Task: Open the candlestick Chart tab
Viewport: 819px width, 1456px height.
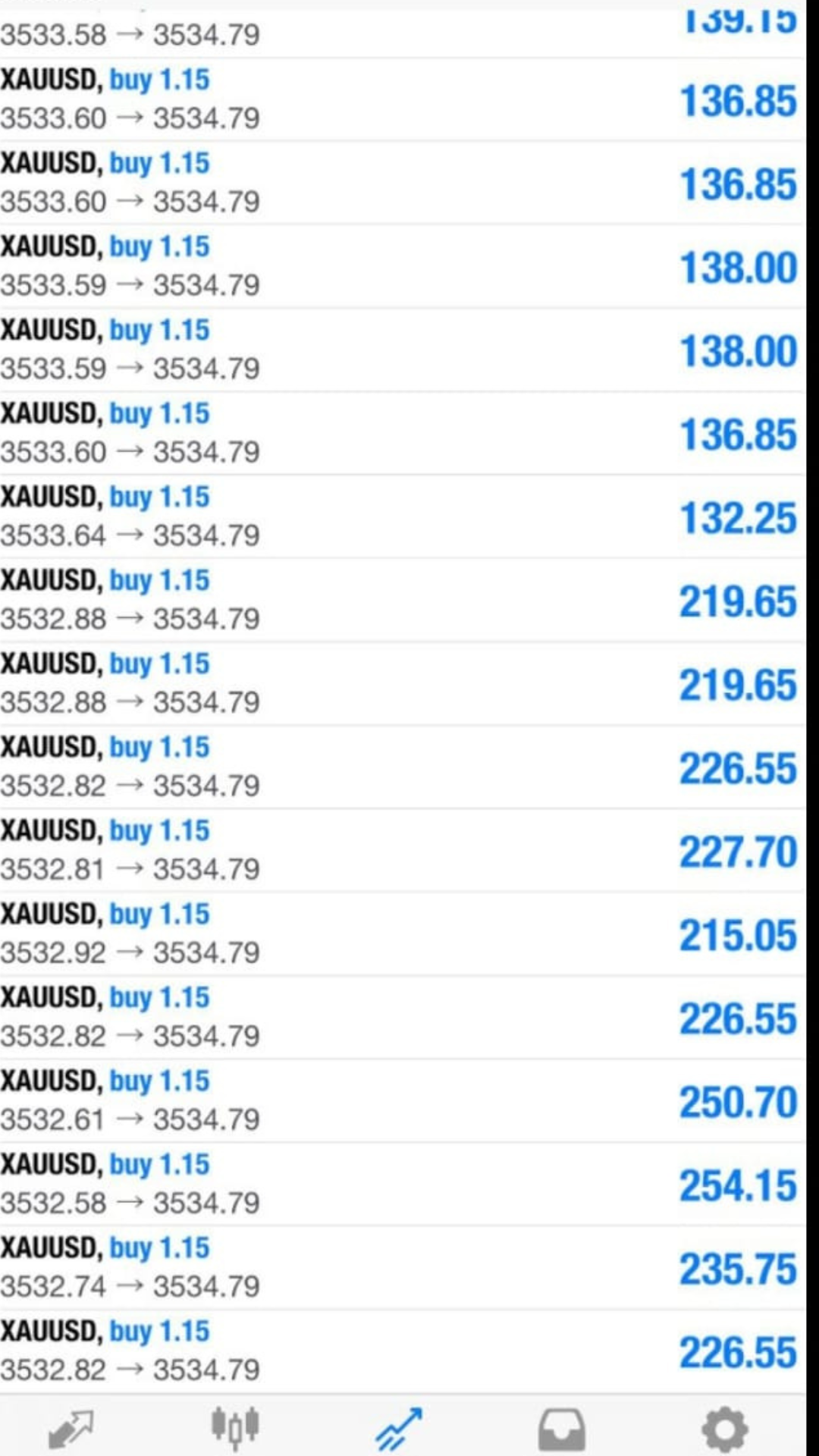Action: [x=235, y=1429]
